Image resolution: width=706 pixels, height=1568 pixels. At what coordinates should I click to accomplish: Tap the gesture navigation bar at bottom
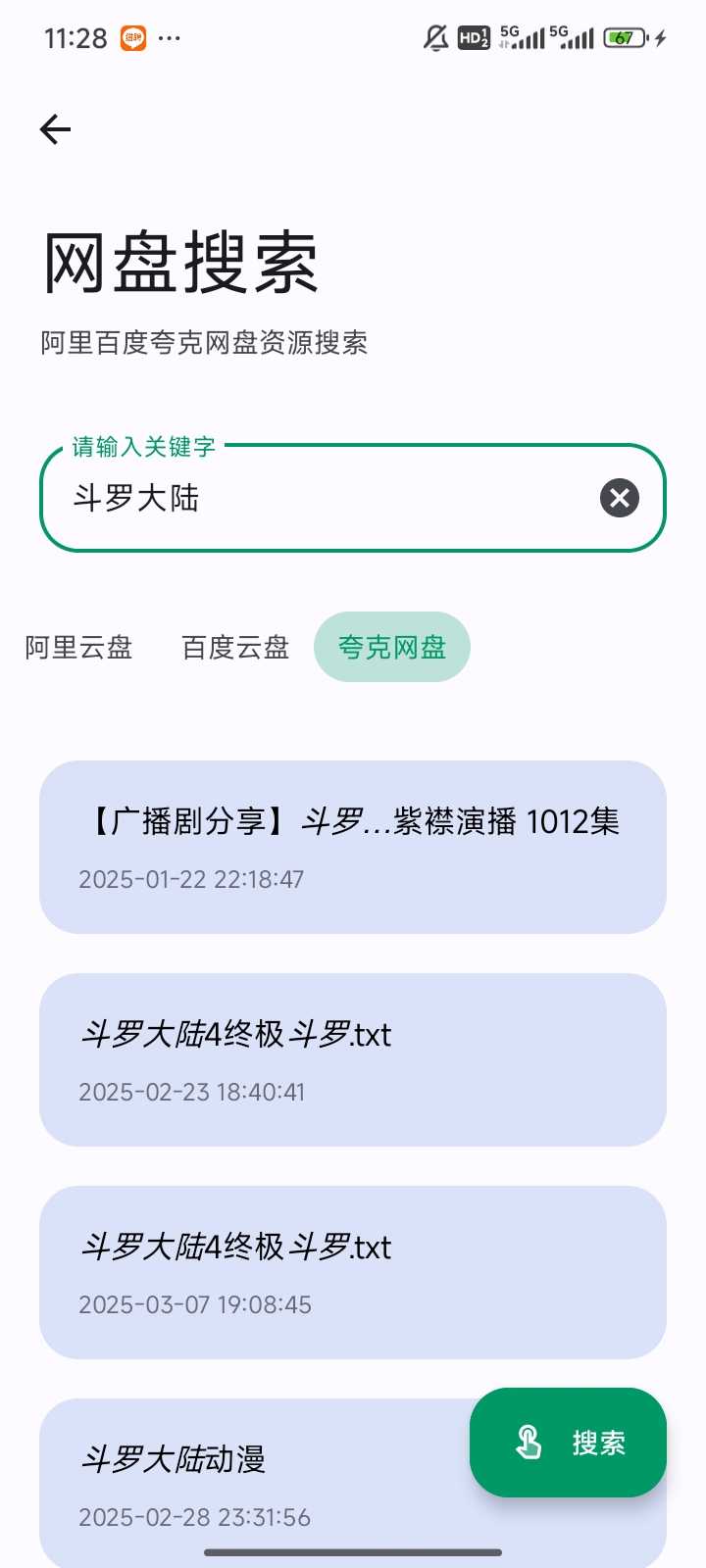click(353, 1551)
